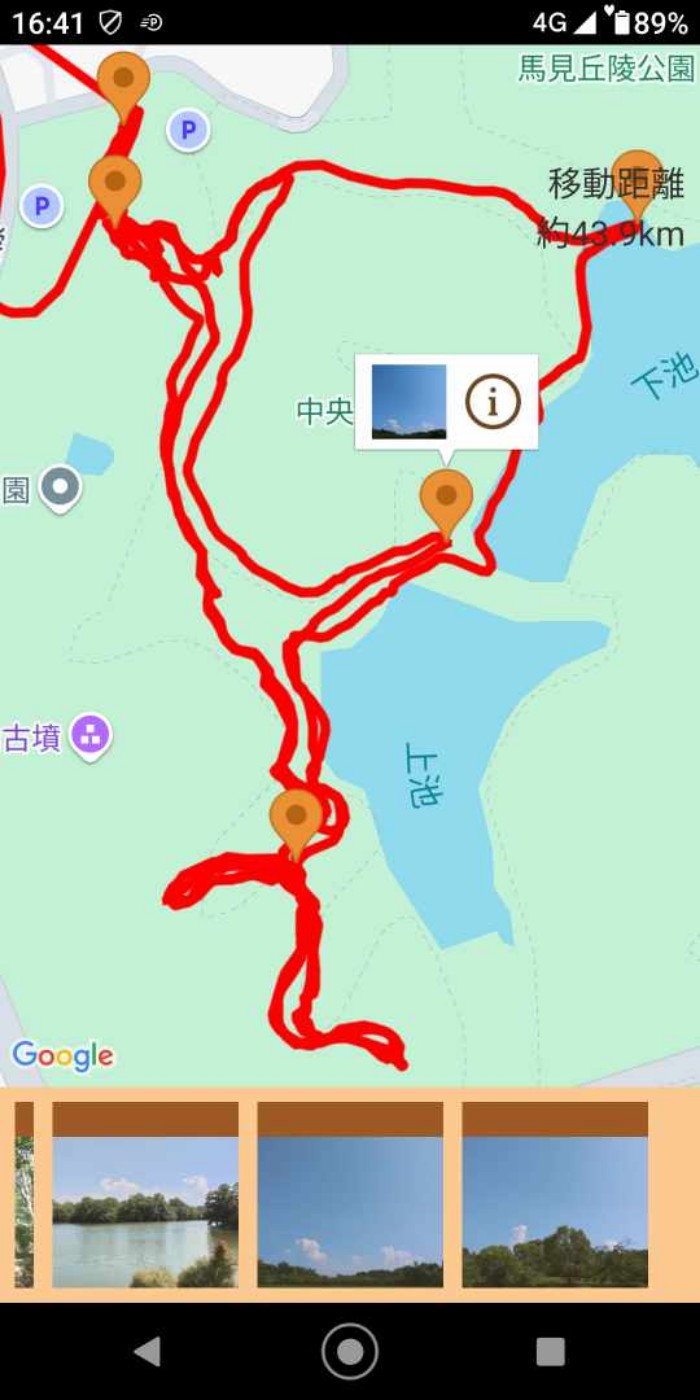The image size is (700, 1400).
Task: Tap the system back button
Action: pyautogui.click(x=148, y=1352)
